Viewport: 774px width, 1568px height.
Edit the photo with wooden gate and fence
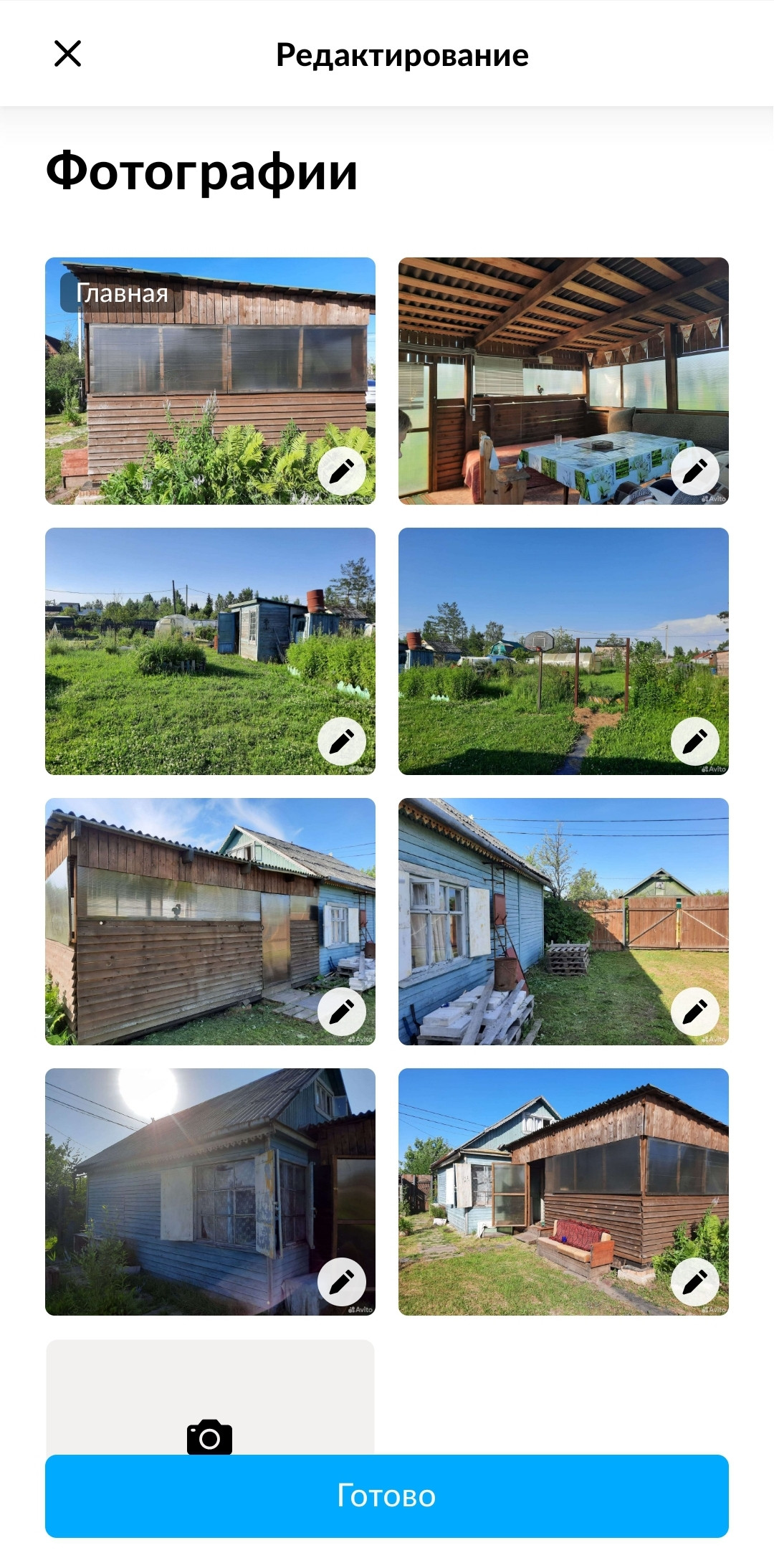(695, 1012)
